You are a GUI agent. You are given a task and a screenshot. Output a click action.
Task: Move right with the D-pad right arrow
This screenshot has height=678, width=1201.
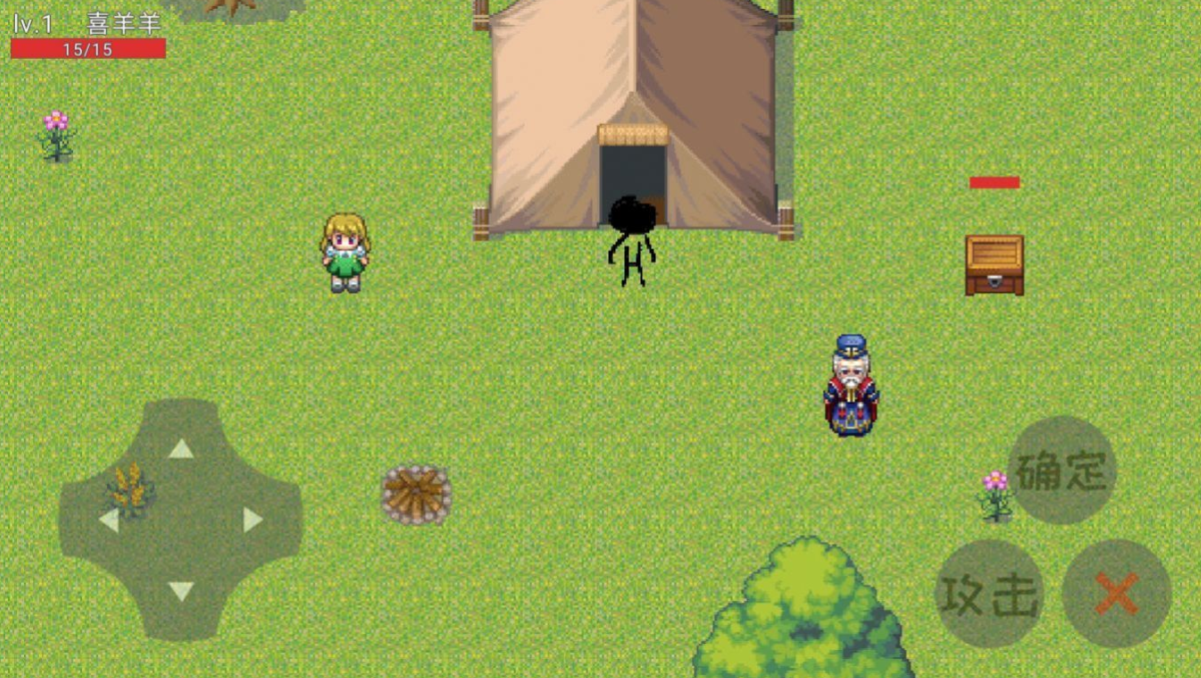click(252, 520)
